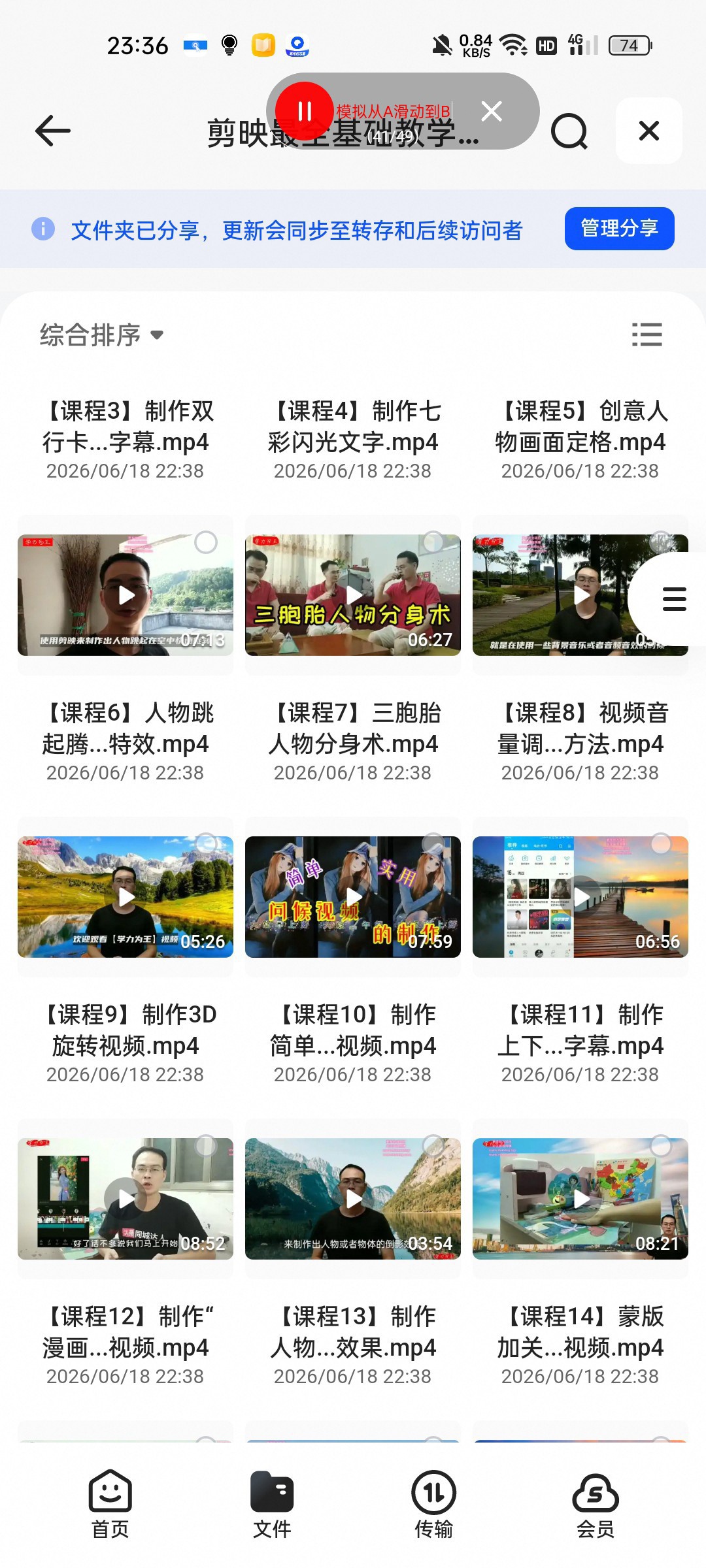Open the 【课程11】制作上下字幕 video
706x1568 pixels.
coord(580,897)
